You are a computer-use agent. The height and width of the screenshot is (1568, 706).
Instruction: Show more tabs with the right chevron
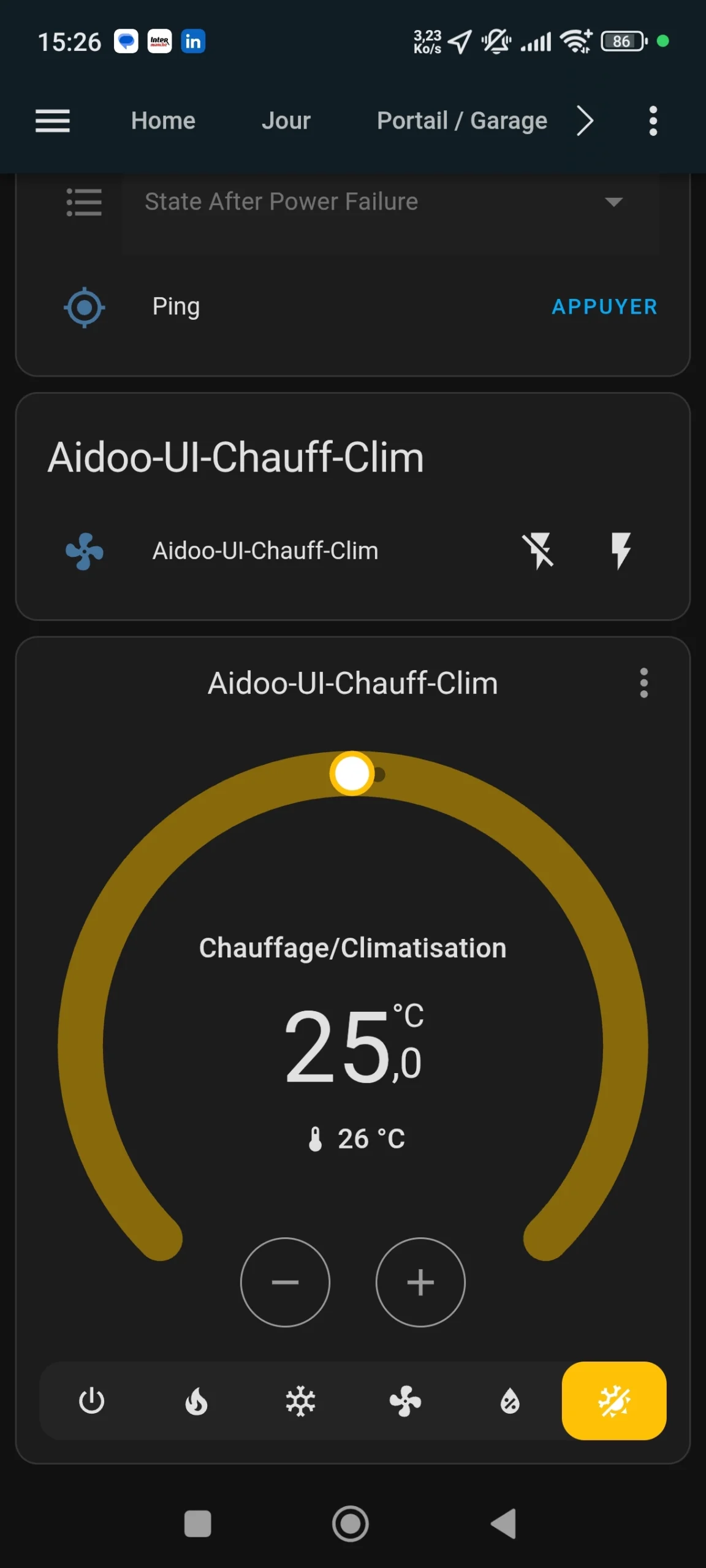click(585, 121)
